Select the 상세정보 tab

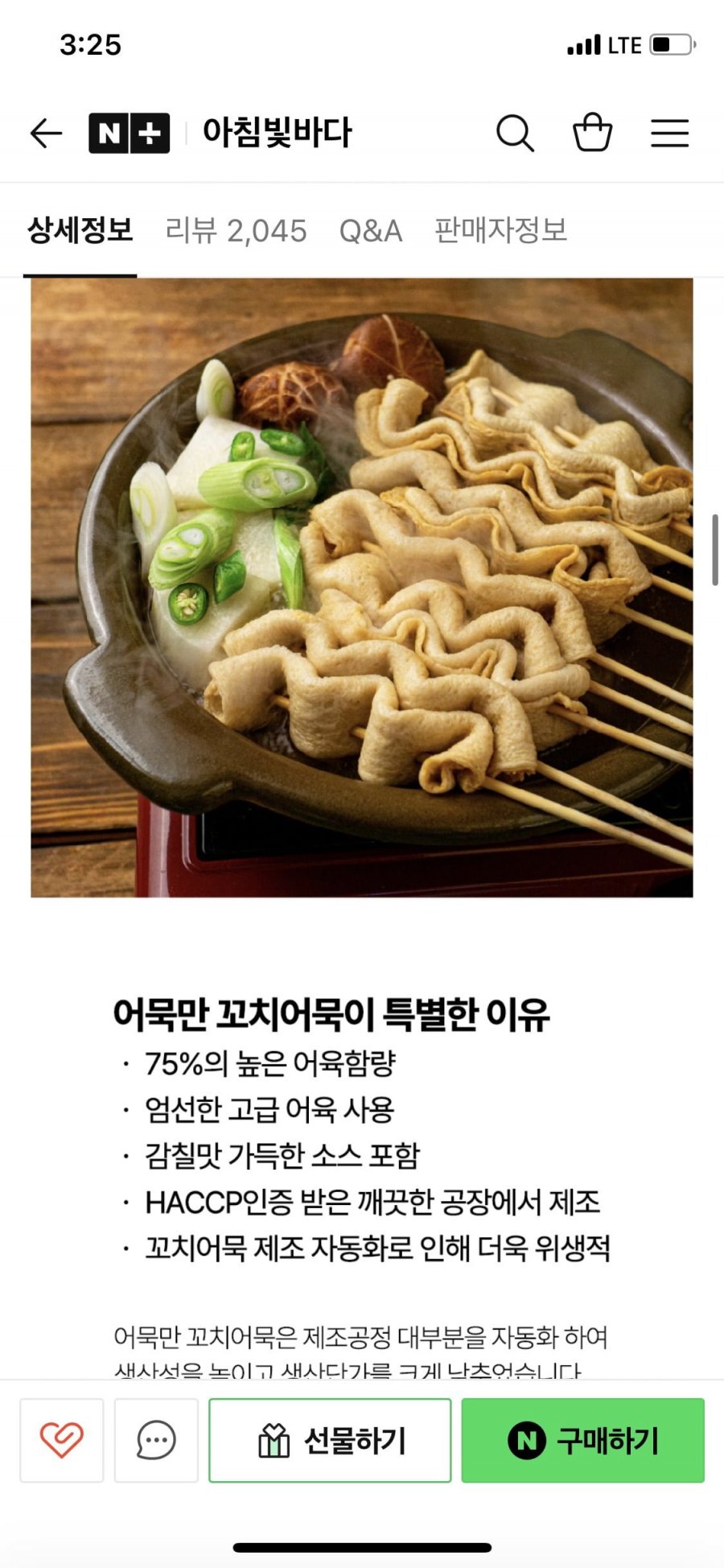80,231
